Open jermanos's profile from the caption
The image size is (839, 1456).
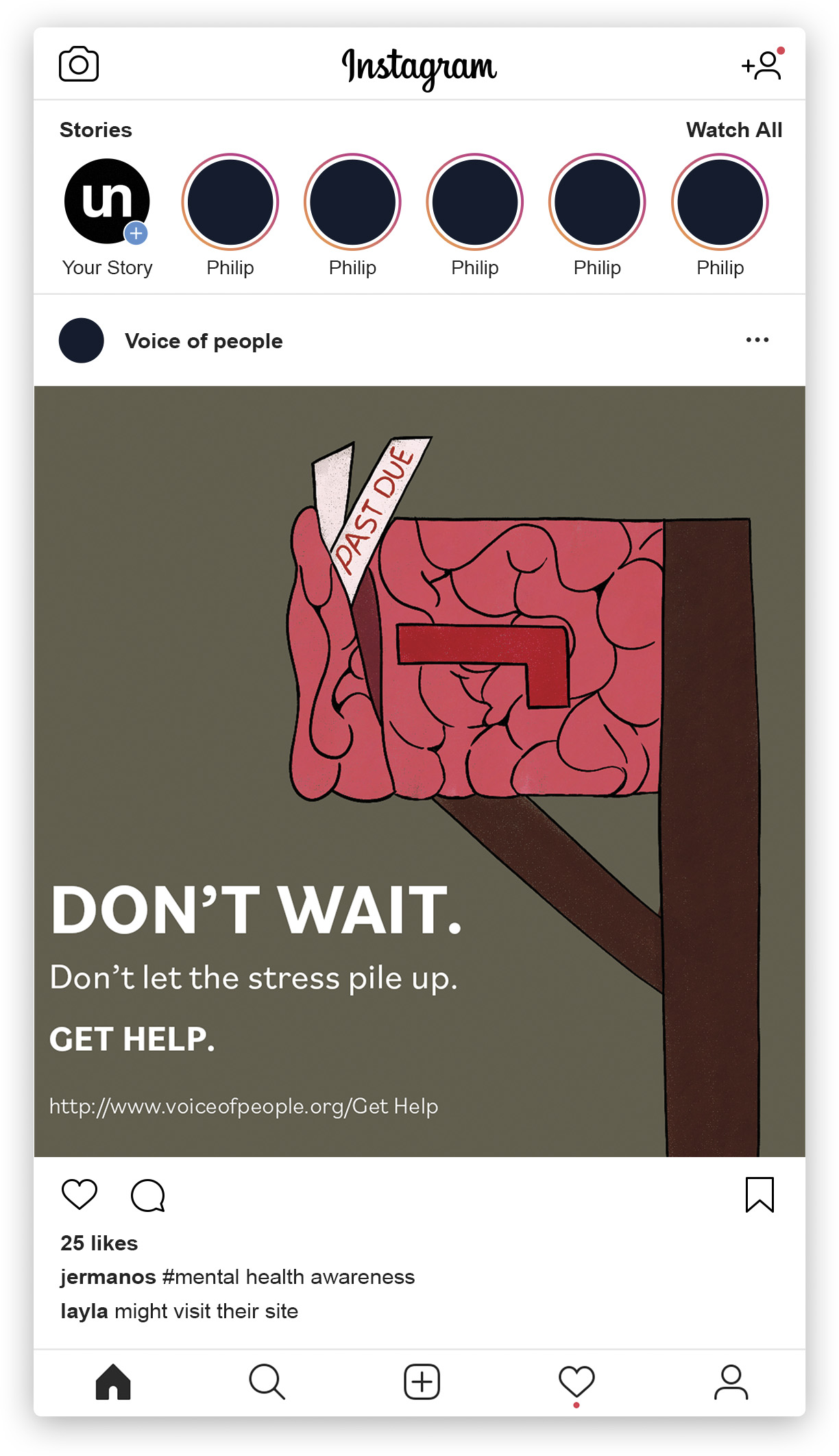coord(108,1277)
